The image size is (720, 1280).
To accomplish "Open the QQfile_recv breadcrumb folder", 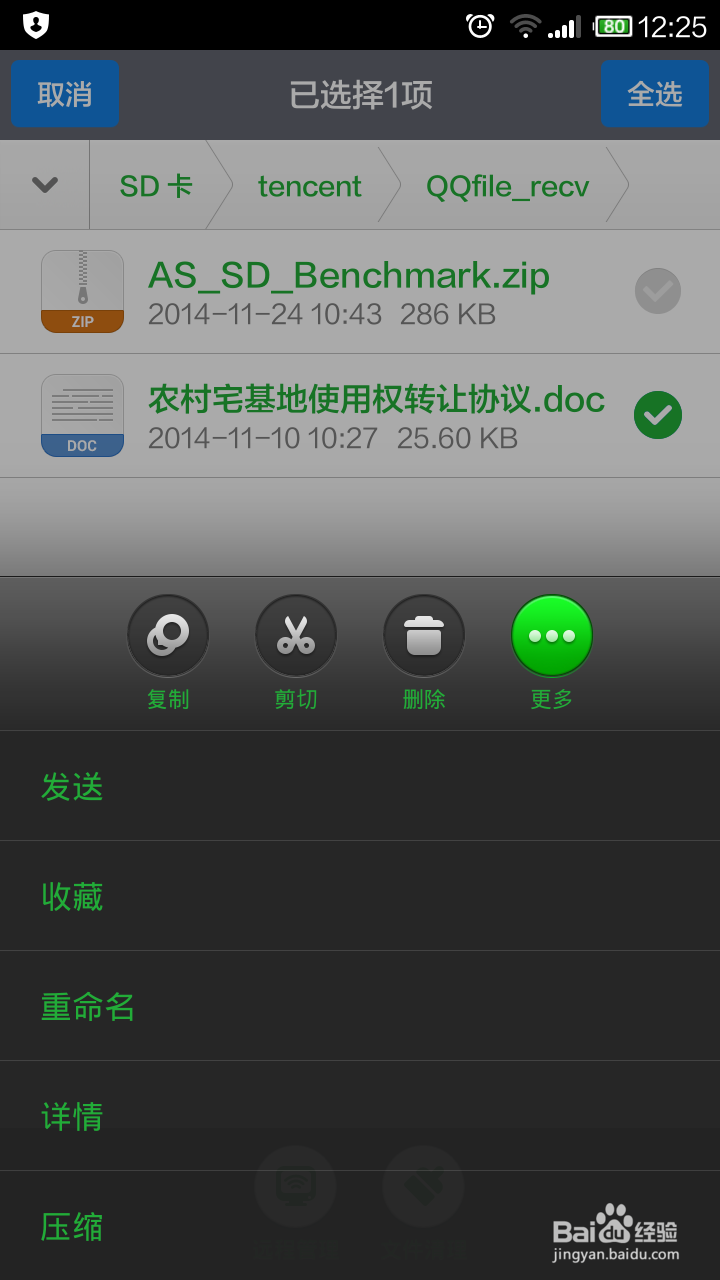I will [505, 184].
